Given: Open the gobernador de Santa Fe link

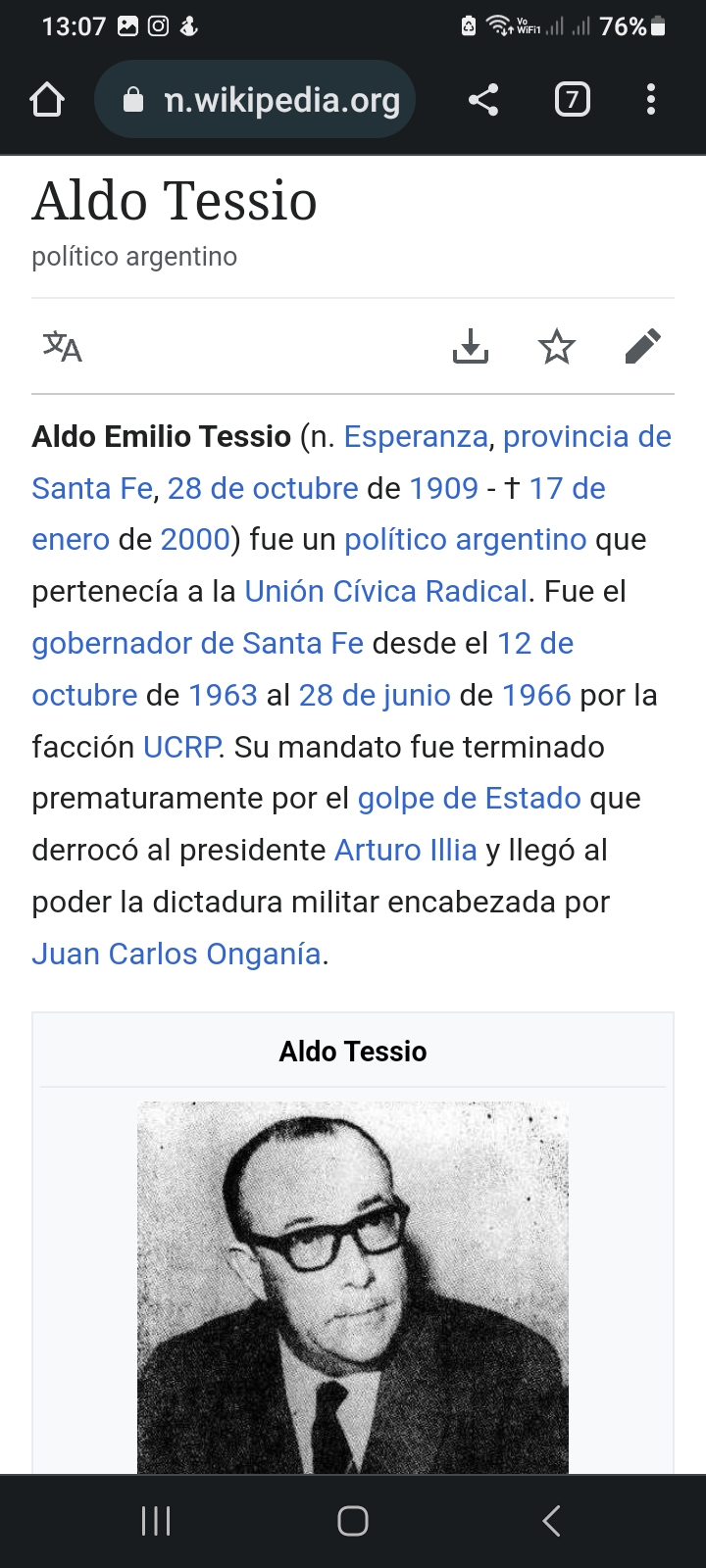Looking at the screenshot, I should coord(197,644).
